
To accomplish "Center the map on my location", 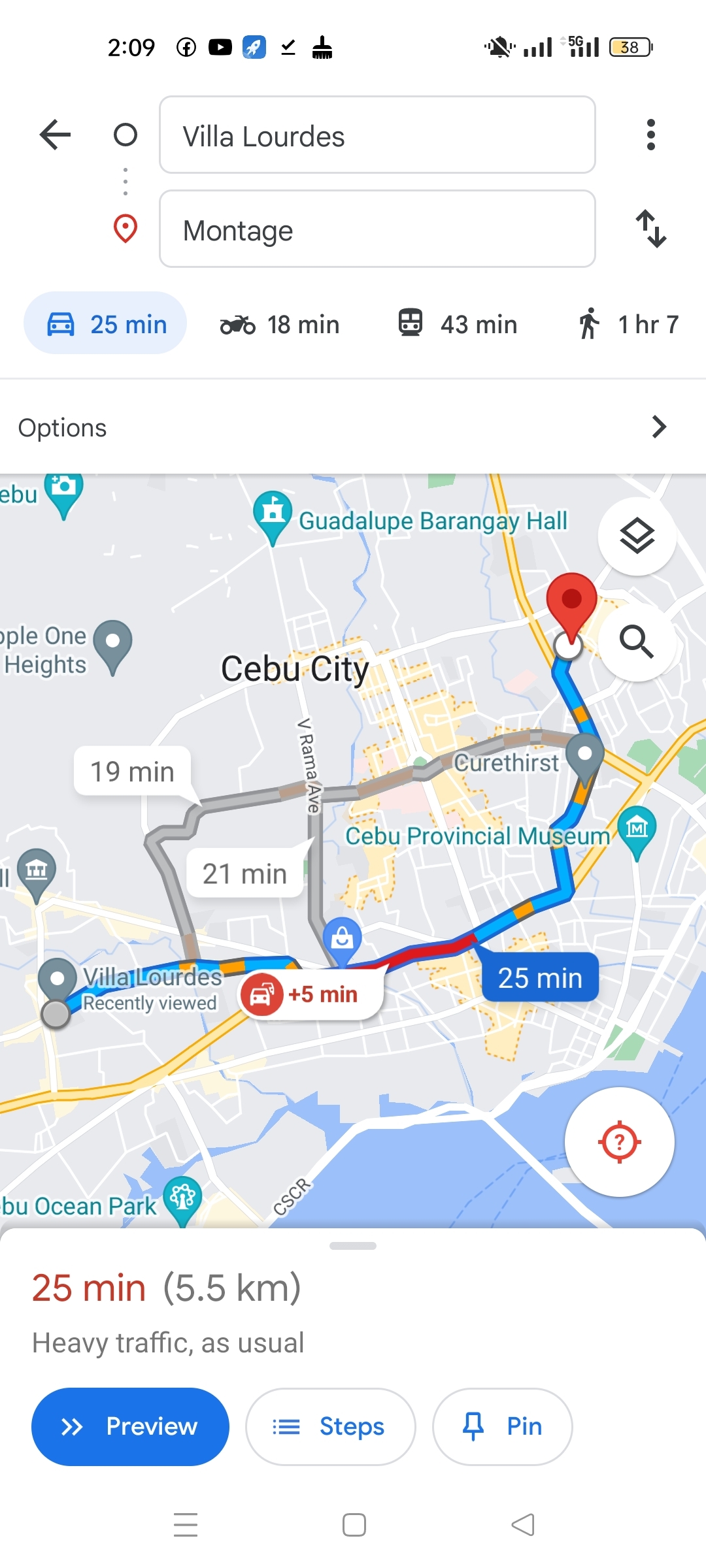I will [x=619, y=1142].
